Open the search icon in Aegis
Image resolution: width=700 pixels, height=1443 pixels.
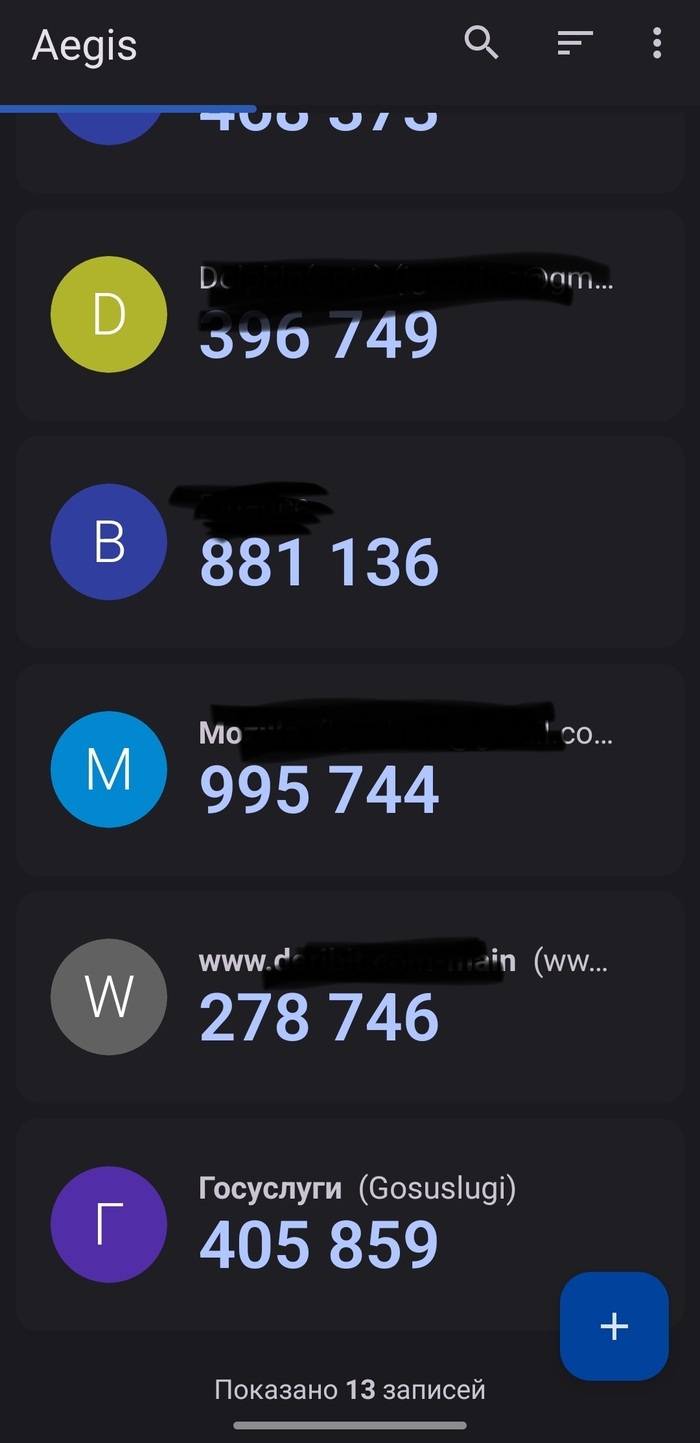coord(481,43)
